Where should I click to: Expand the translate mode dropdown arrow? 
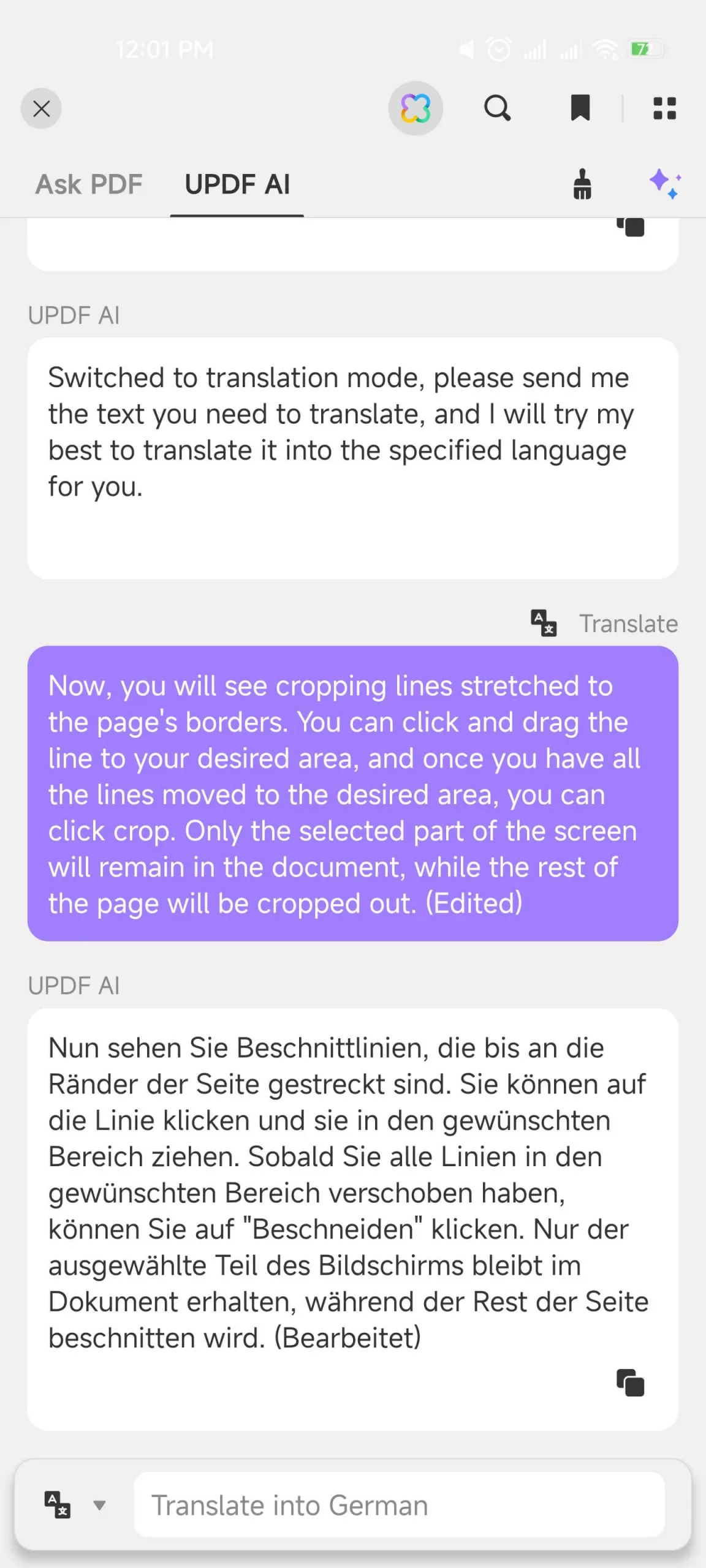pos(99,1505)
